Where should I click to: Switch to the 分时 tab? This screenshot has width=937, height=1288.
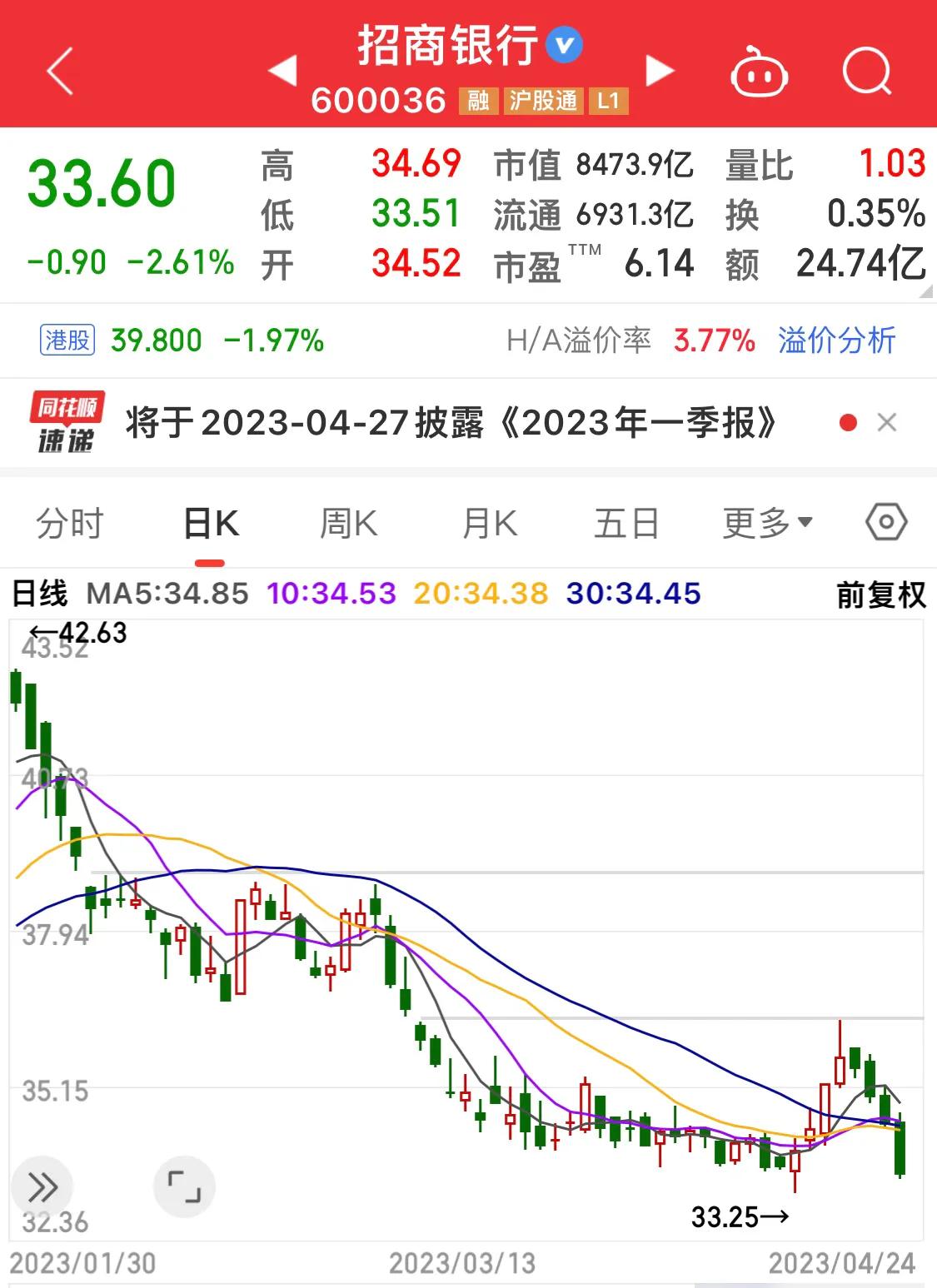coord(70,524)
